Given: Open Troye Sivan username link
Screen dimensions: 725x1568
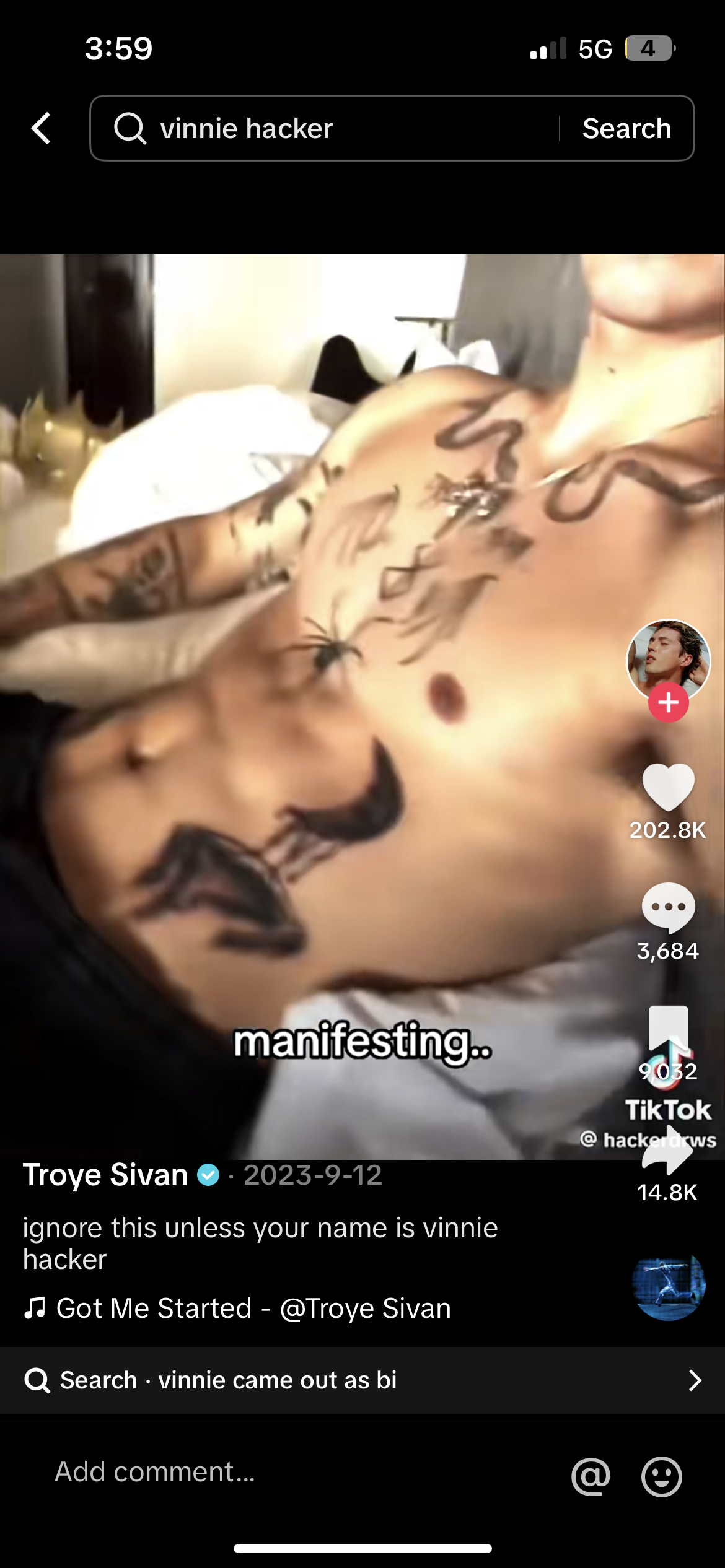Looking at the screenshot, I should click(x=105, y=1175).
